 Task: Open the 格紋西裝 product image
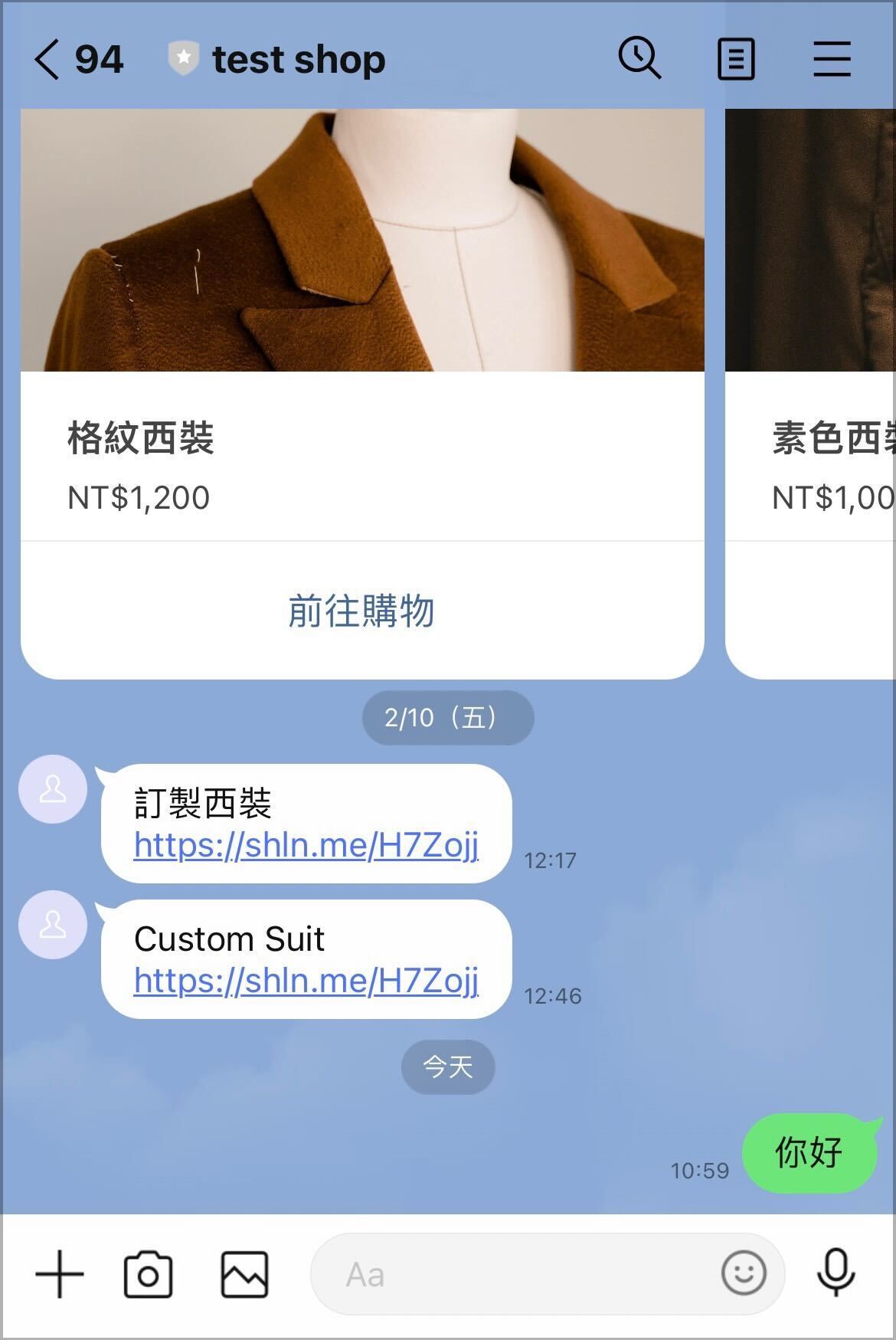[x=361, y=239]
